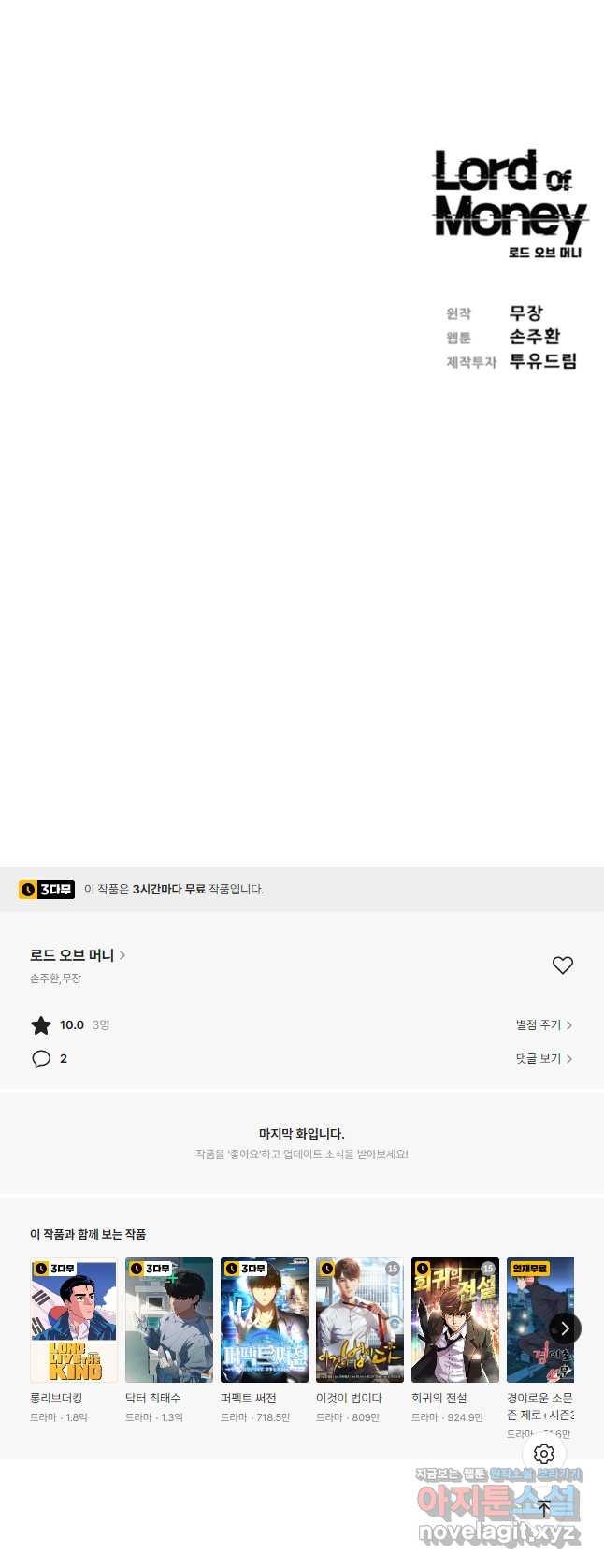Open the 닥터 최태수 webtoon card
Screen dimensions: 604x1568
click(x=169, y=1320)
